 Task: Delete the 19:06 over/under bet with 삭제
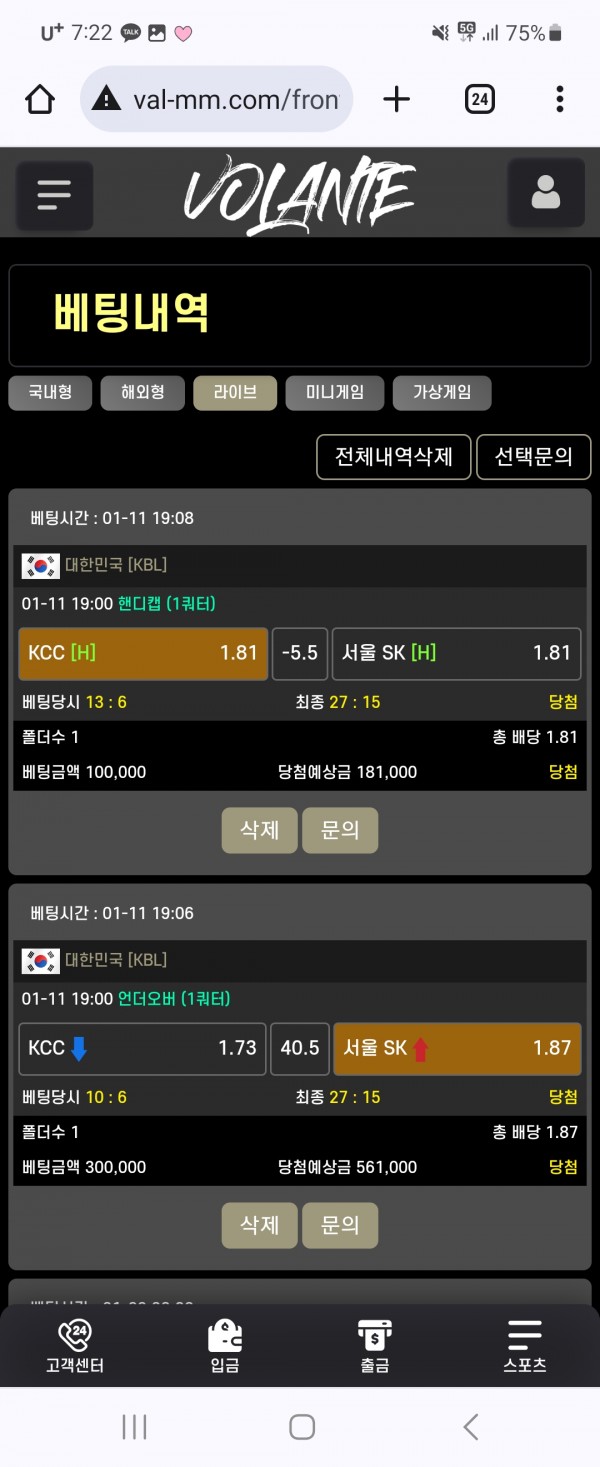(259, 1225)
